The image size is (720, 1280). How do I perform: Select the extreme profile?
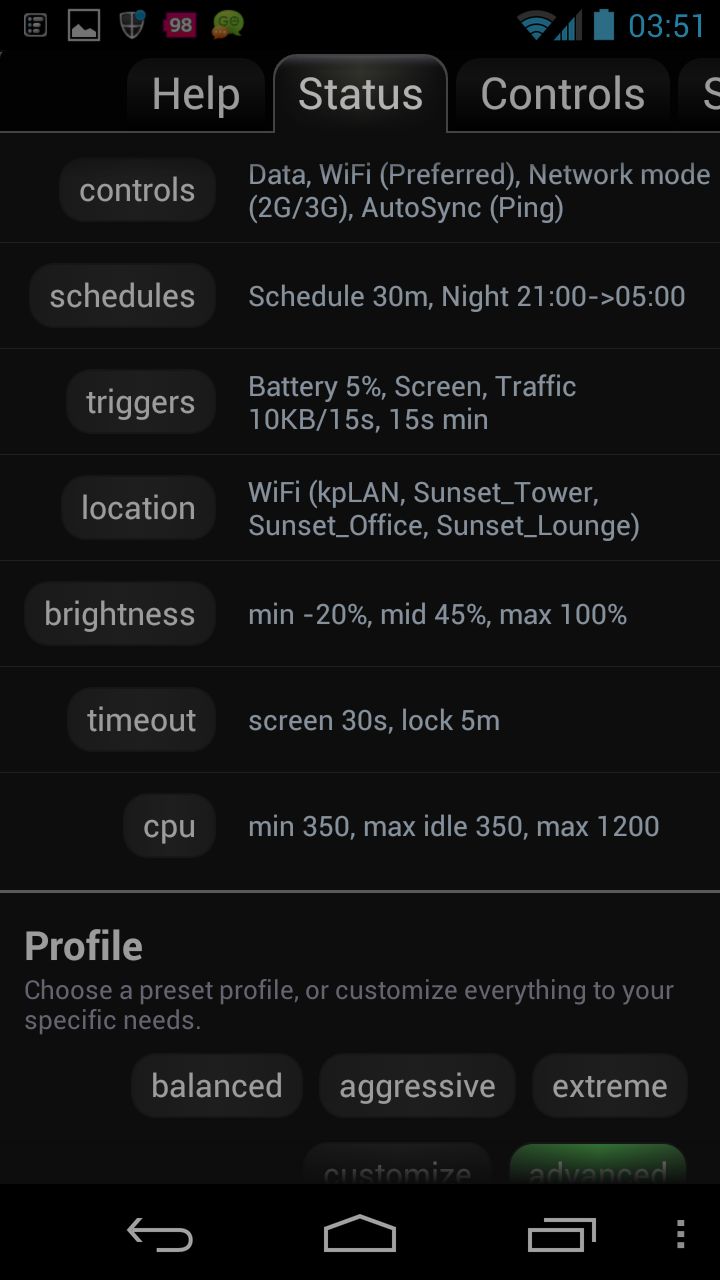click(609, 1086)
